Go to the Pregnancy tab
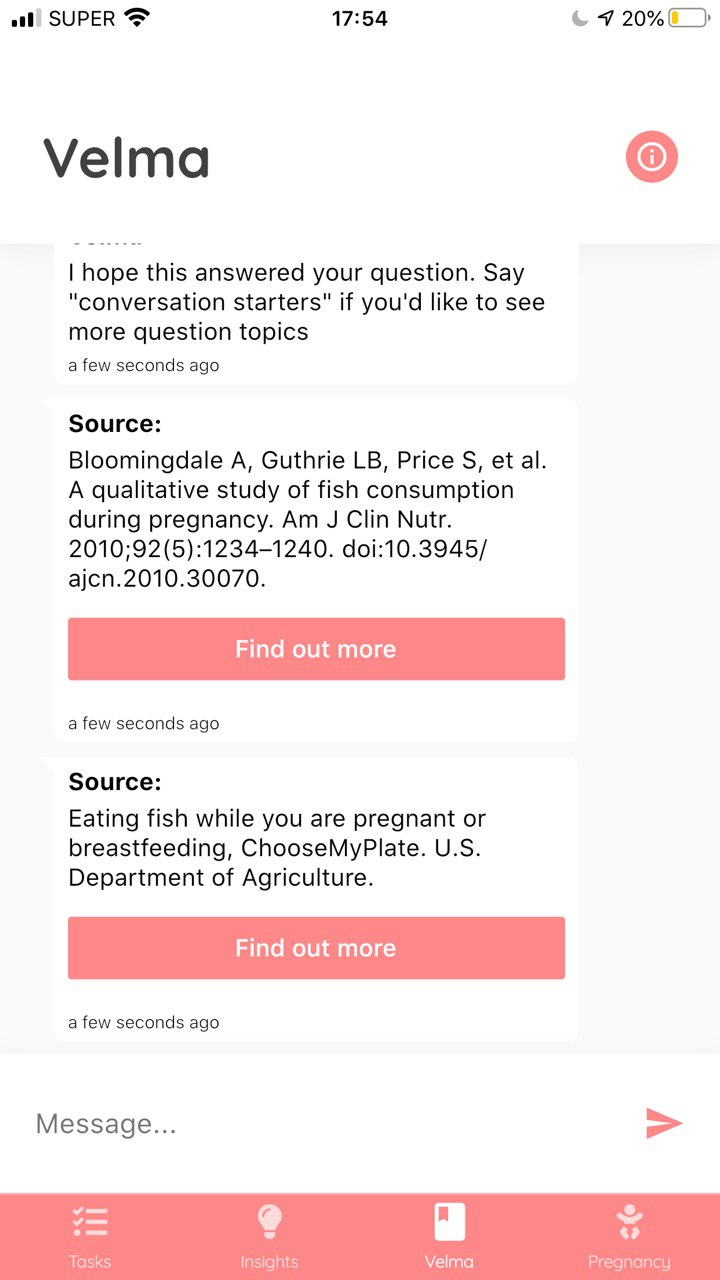The height and width of the screenshot is (1280, 720). (629, 1237)
